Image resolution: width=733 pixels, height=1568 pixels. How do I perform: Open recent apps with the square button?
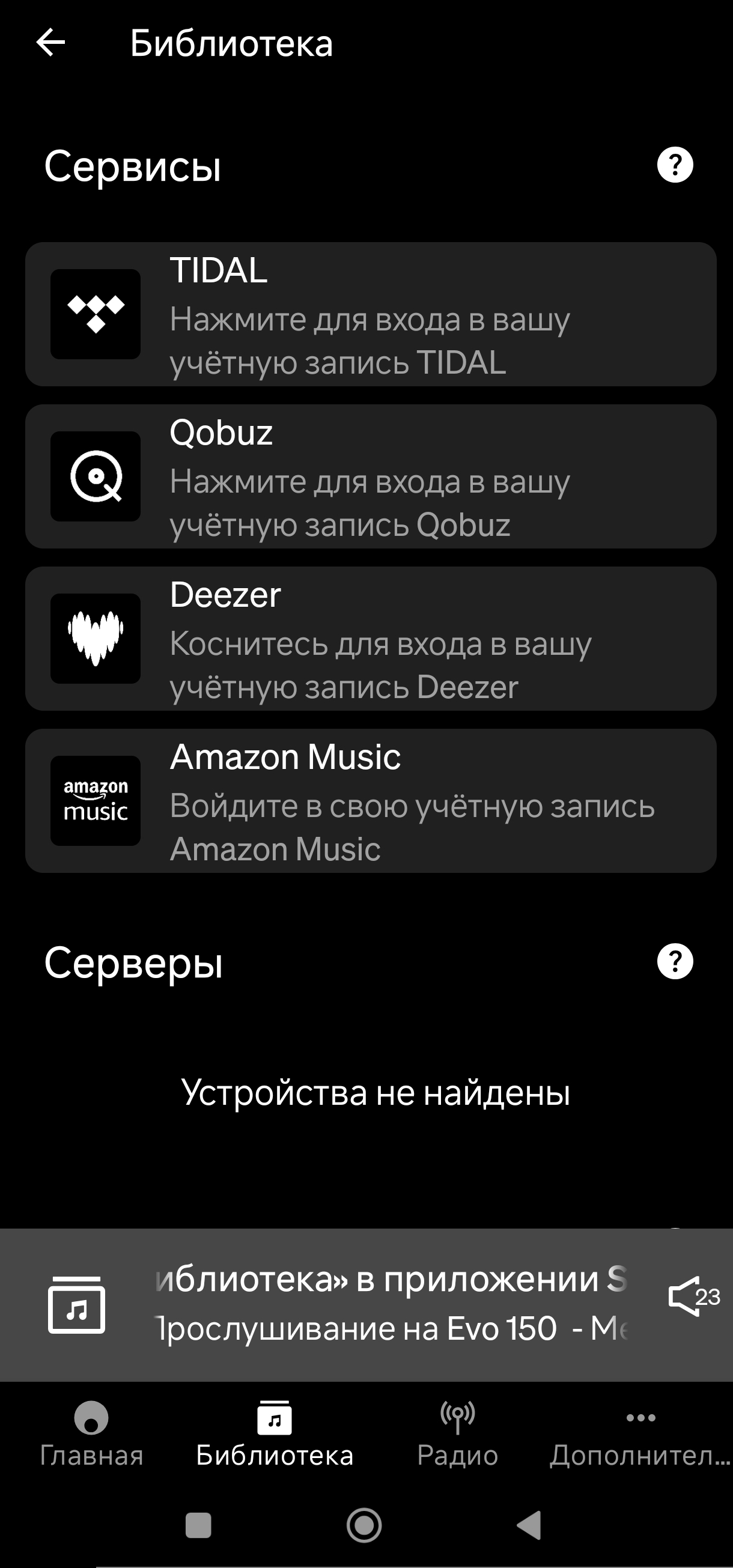pos(198,1525)
